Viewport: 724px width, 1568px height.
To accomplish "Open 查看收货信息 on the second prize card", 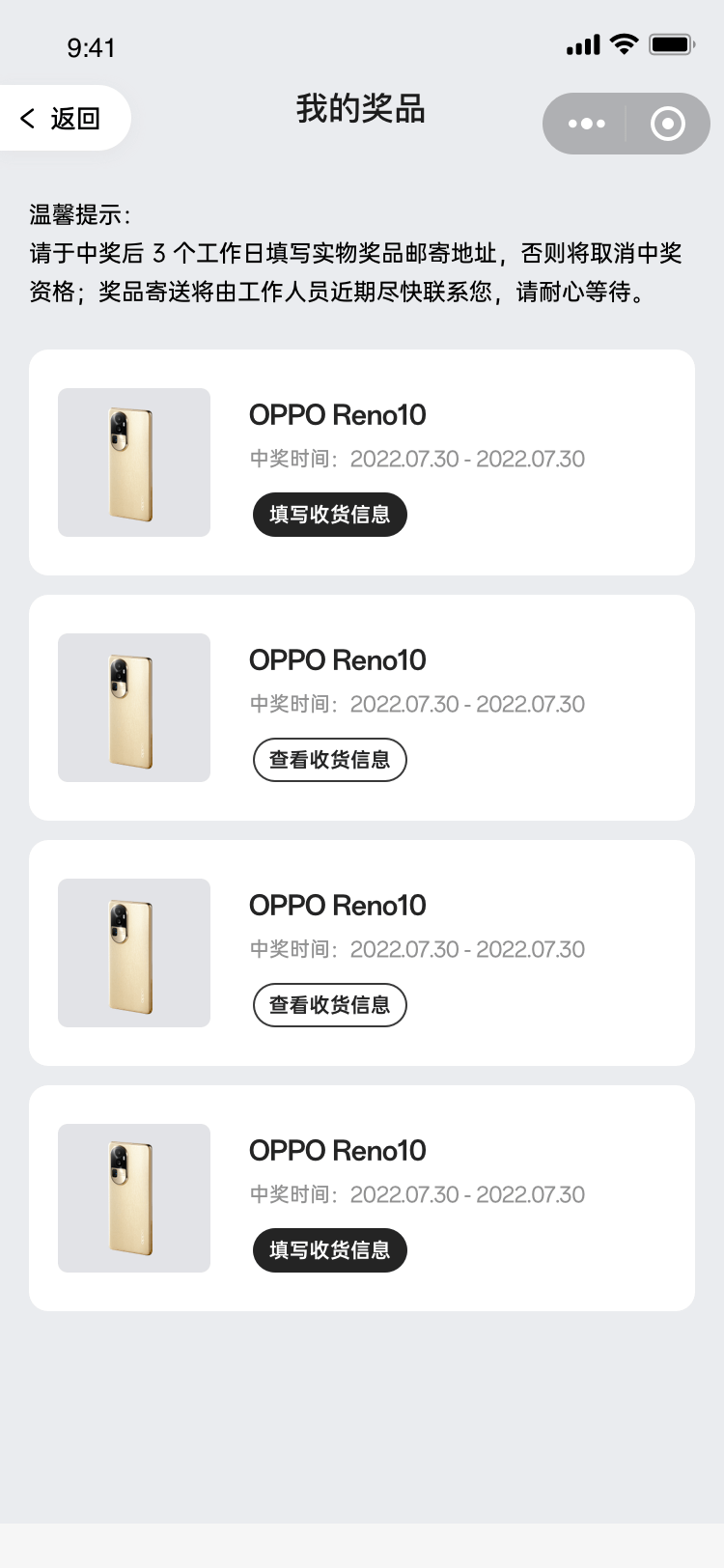I will point(329,760).
